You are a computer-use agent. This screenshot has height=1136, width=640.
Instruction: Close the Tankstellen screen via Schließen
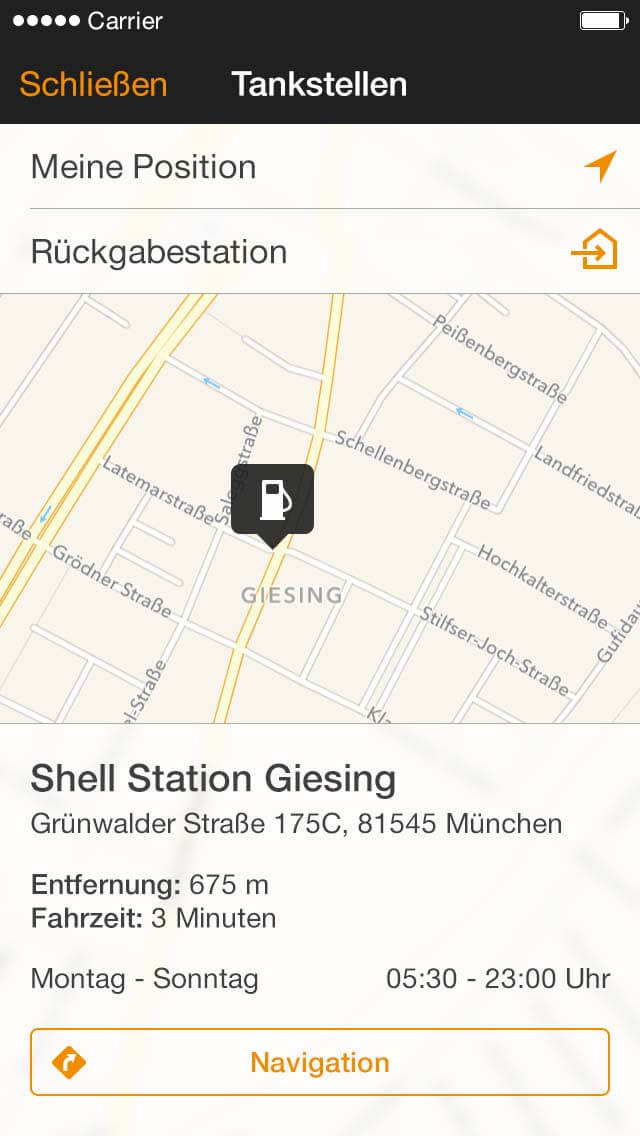coord(93,84)
